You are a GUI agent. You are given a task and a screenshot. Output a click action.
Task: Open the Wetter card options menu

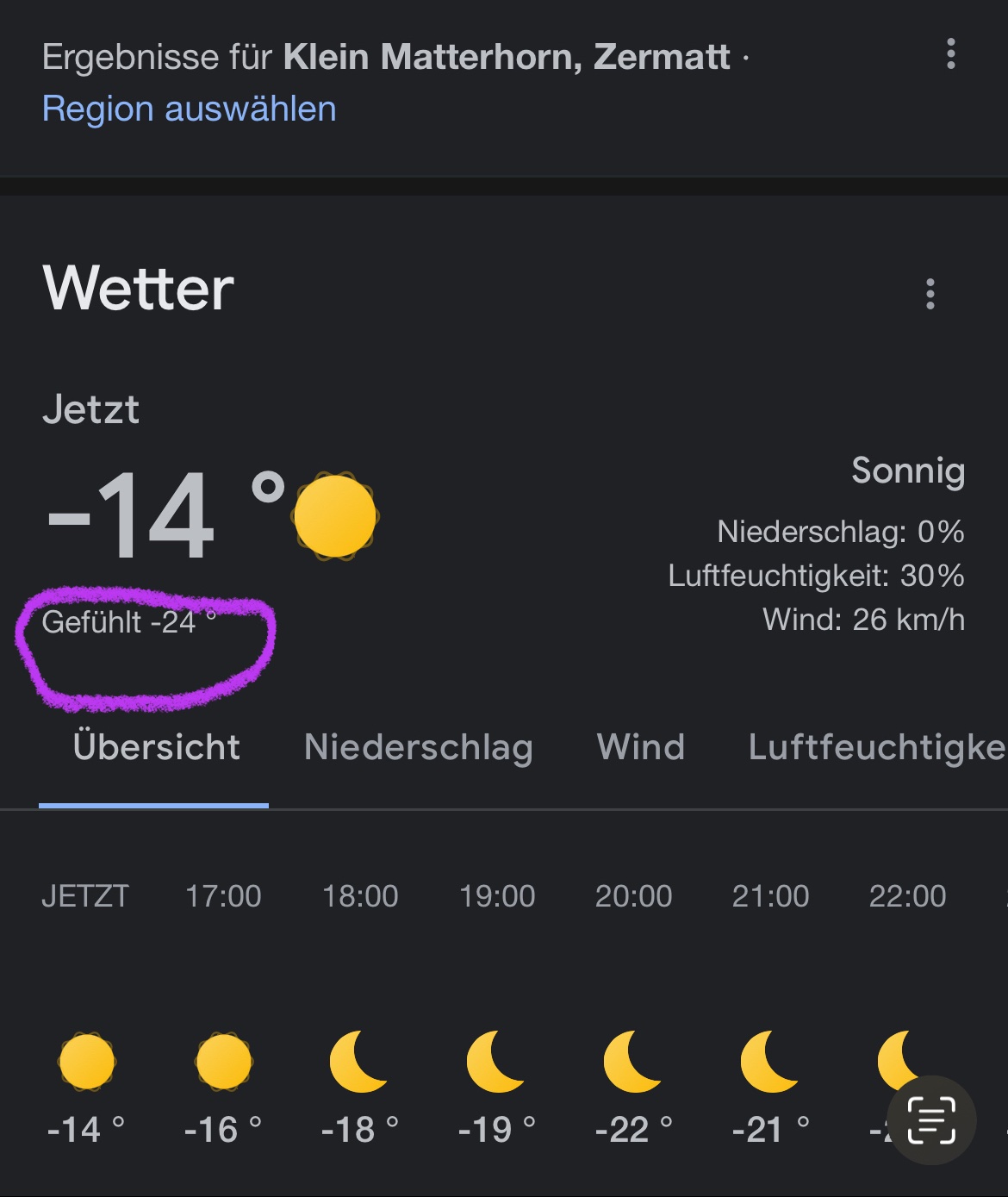click(930, 294)
